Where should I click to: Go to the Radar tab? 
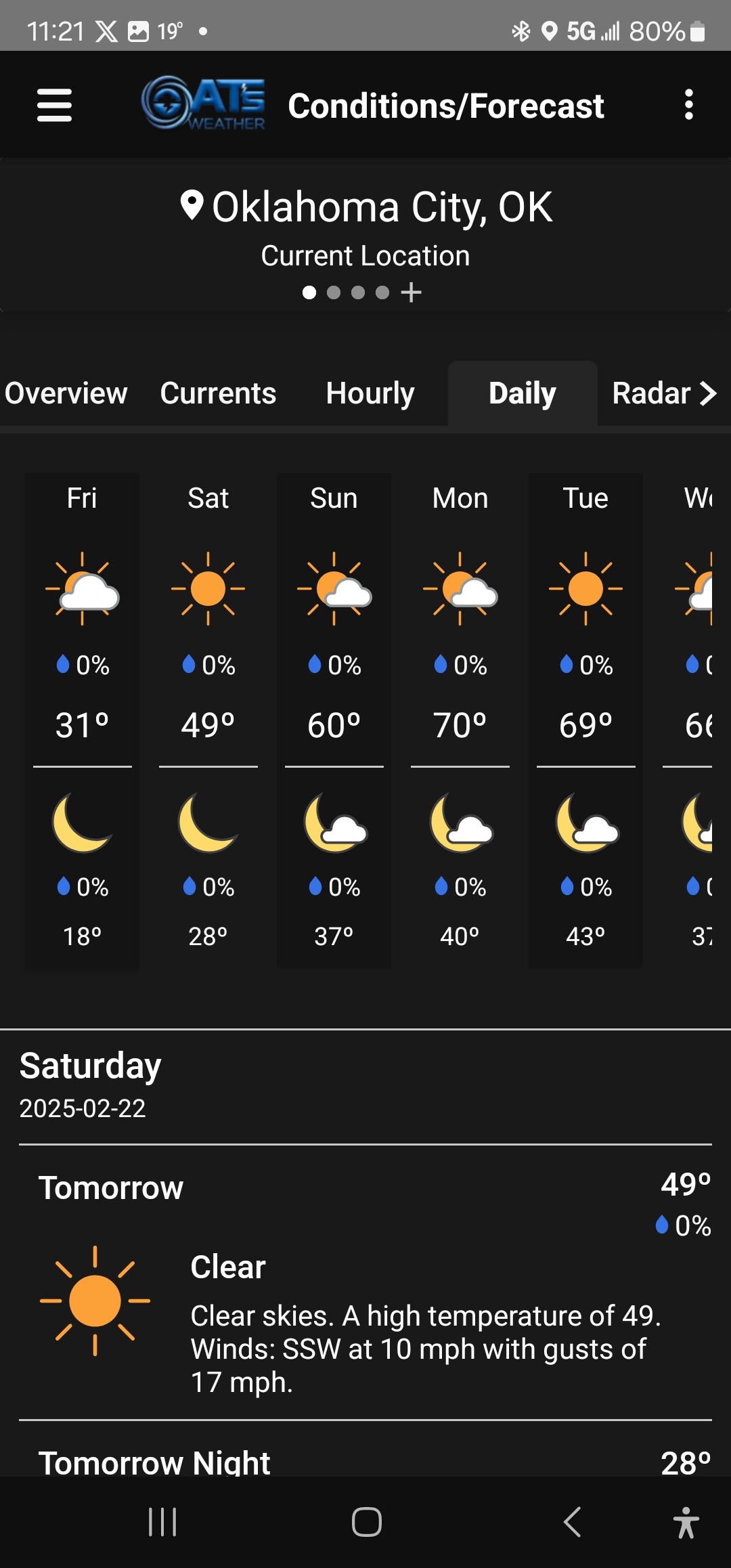[663, 393]
